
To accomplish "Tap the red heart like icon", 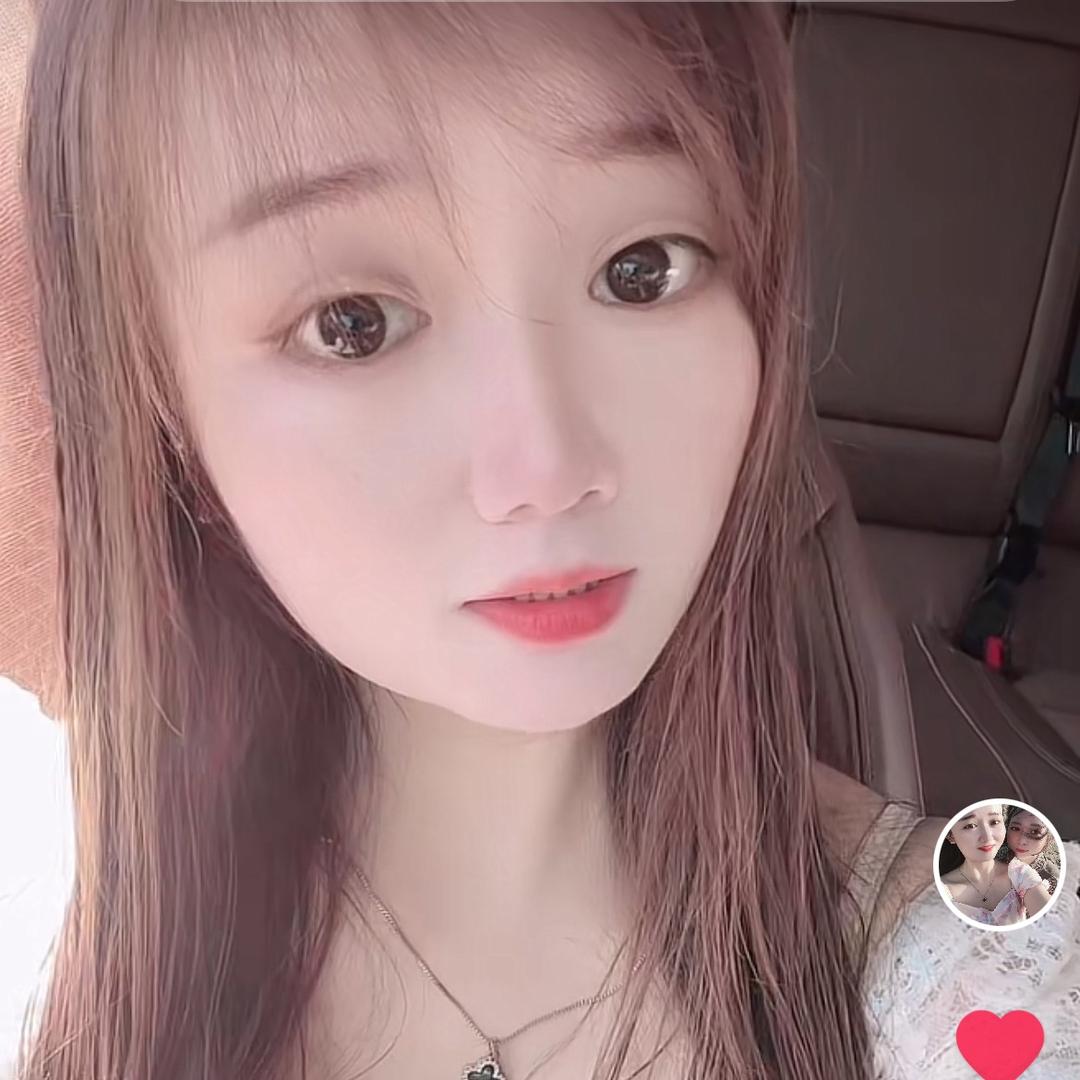I will click(999, 1045).
